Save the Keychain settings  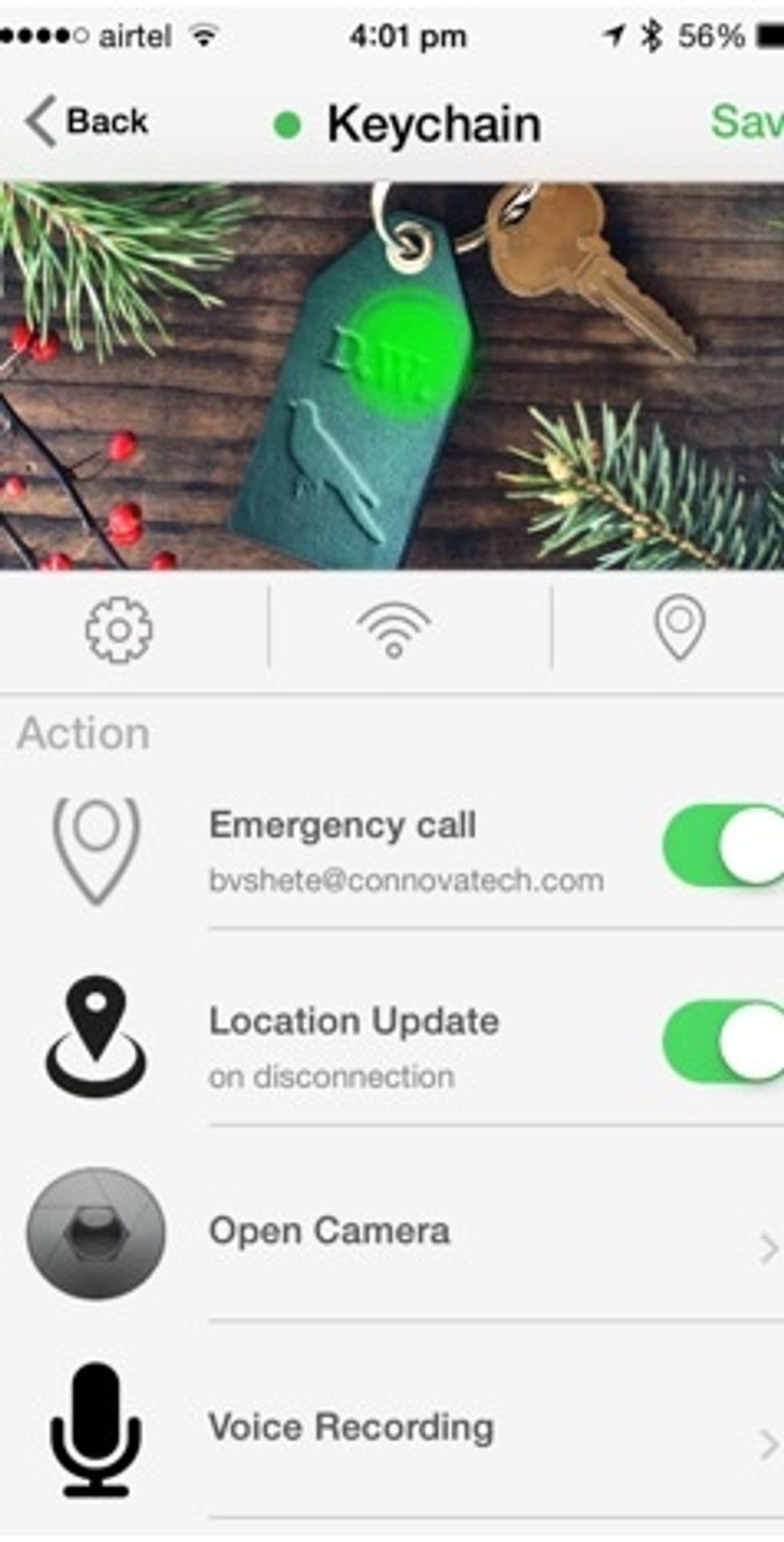click(747, 122)
